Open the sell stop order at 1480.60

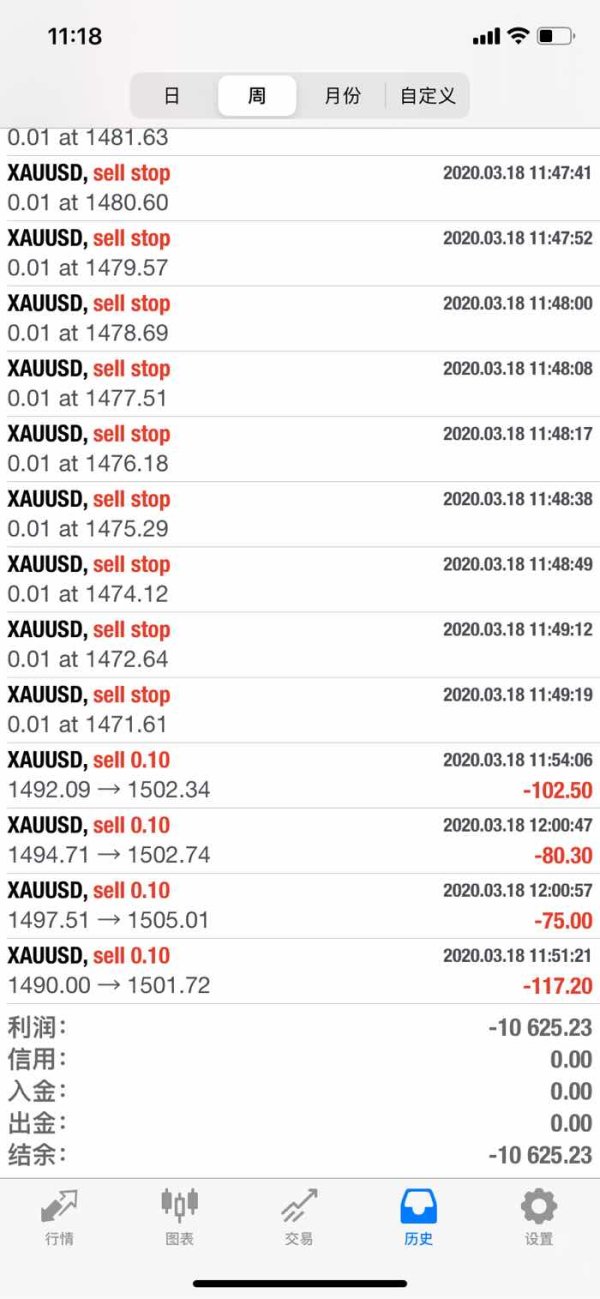[x=300, y=188]
